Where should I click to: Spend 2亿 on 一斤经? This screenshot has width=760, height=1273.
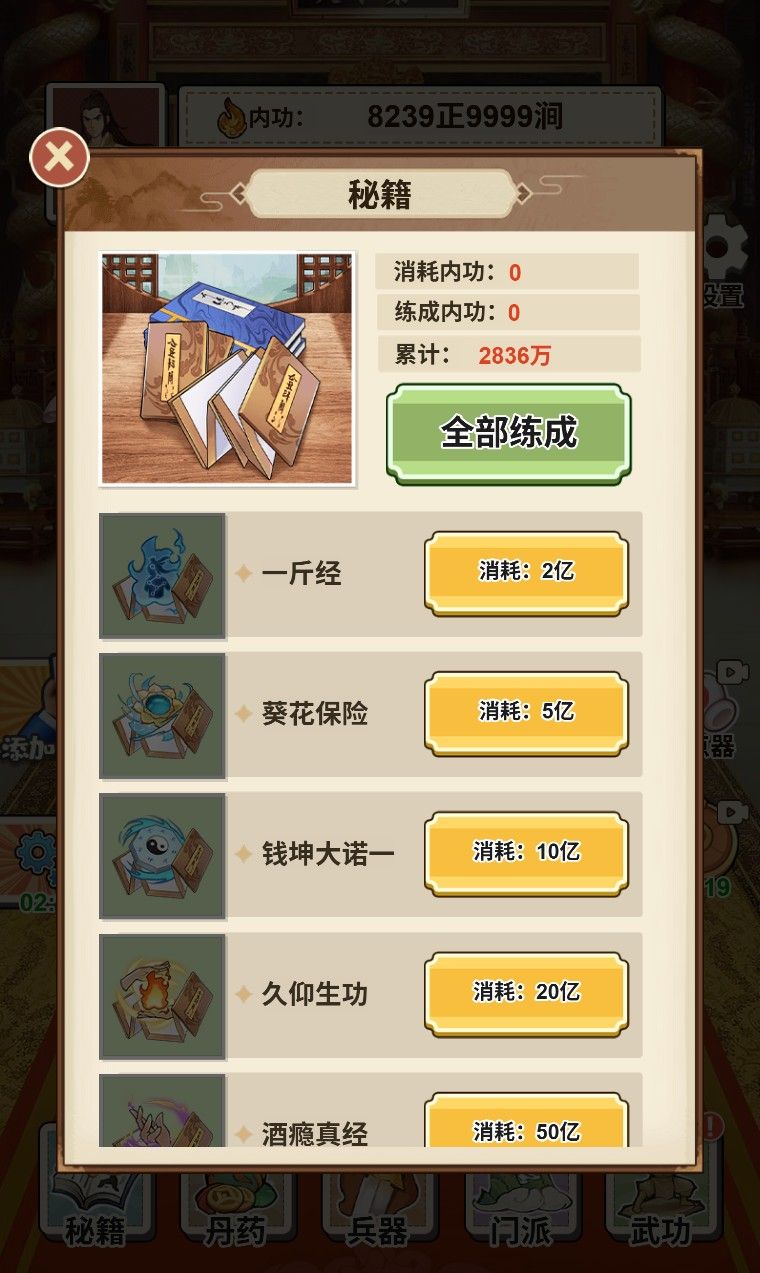(526, 572)
